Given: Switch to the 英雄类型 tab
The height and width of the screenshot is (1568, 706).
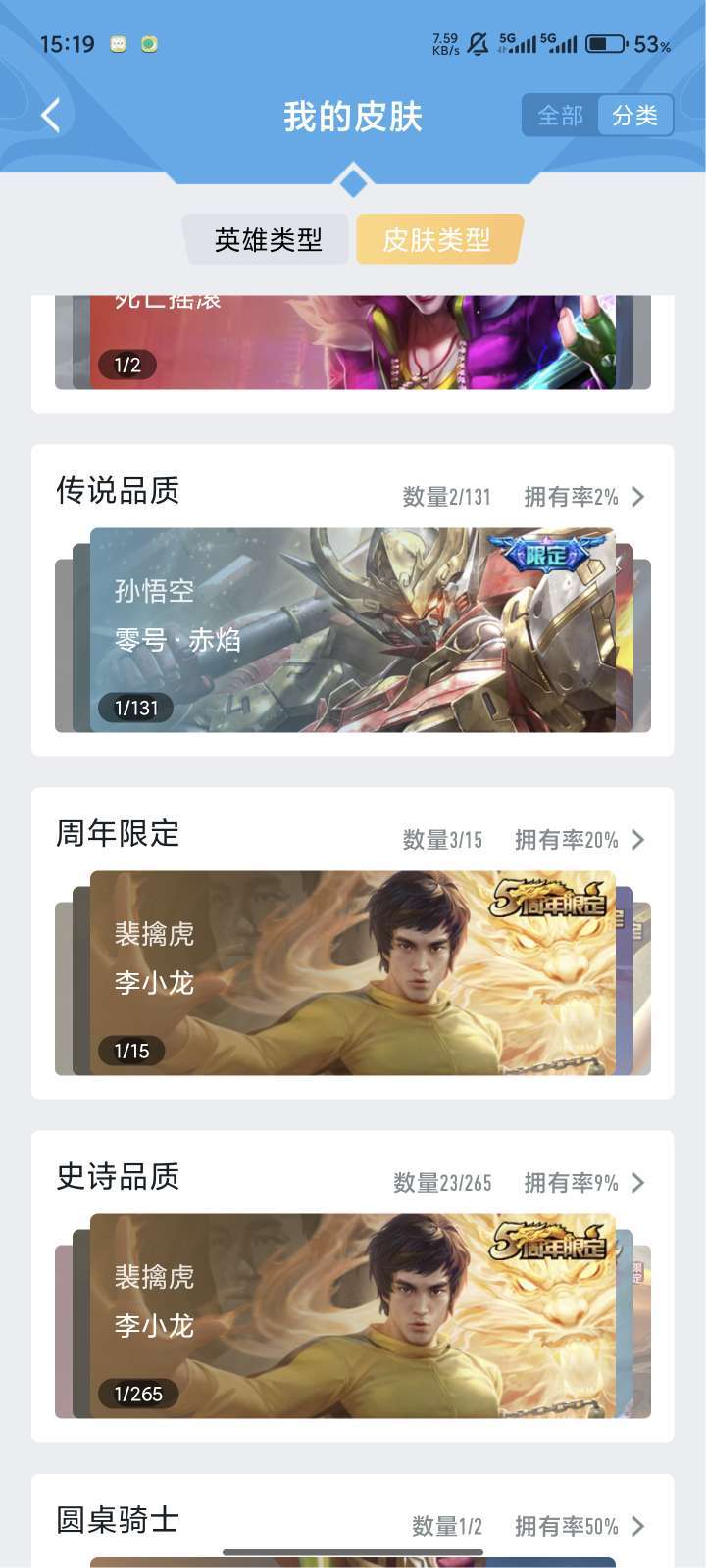Looking at the screenshot, I should 268,239.
